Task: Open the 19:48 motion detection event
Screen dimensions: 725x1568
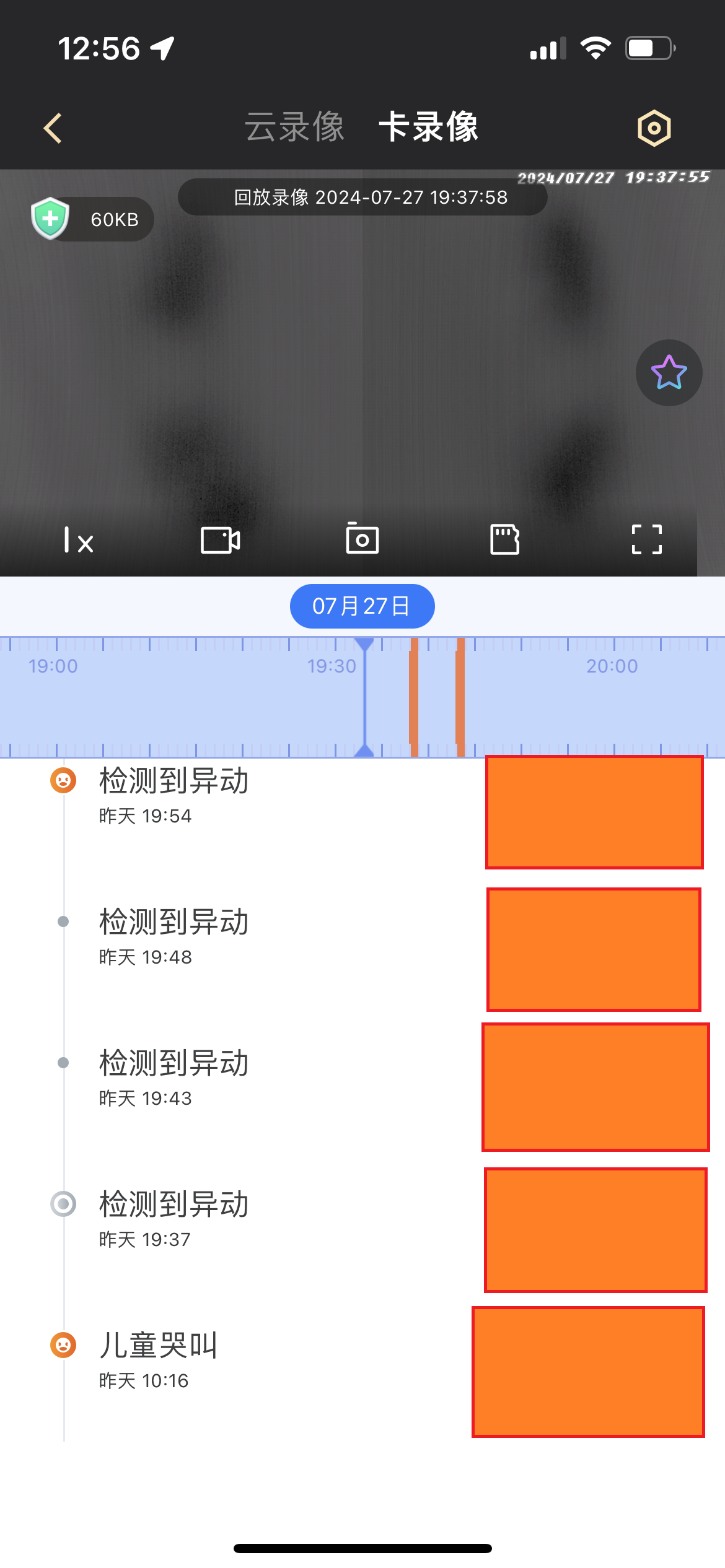Action: coord(174,923)
